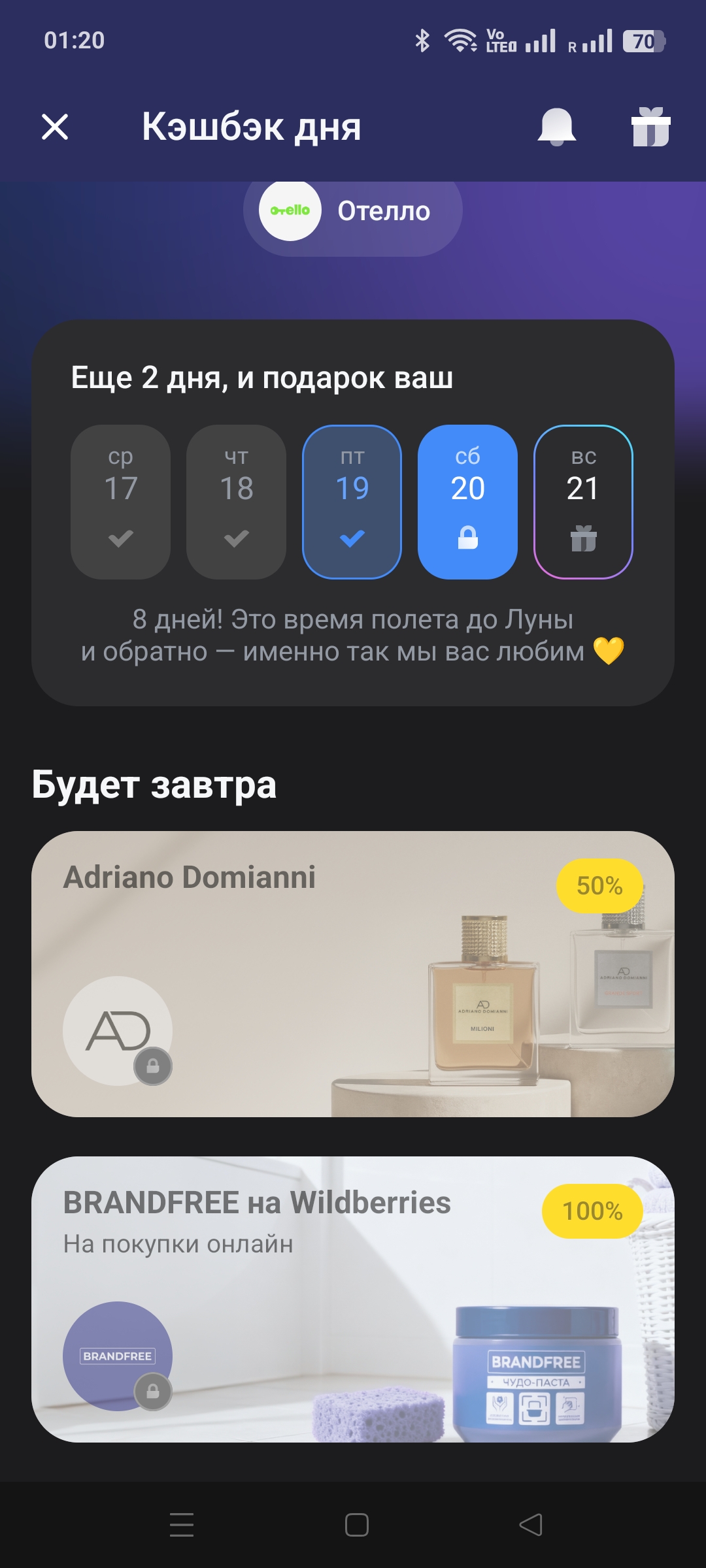The image size is (706, 1568).
Task: Close the Кэшбэк дня screen
Action: (55, 127)
